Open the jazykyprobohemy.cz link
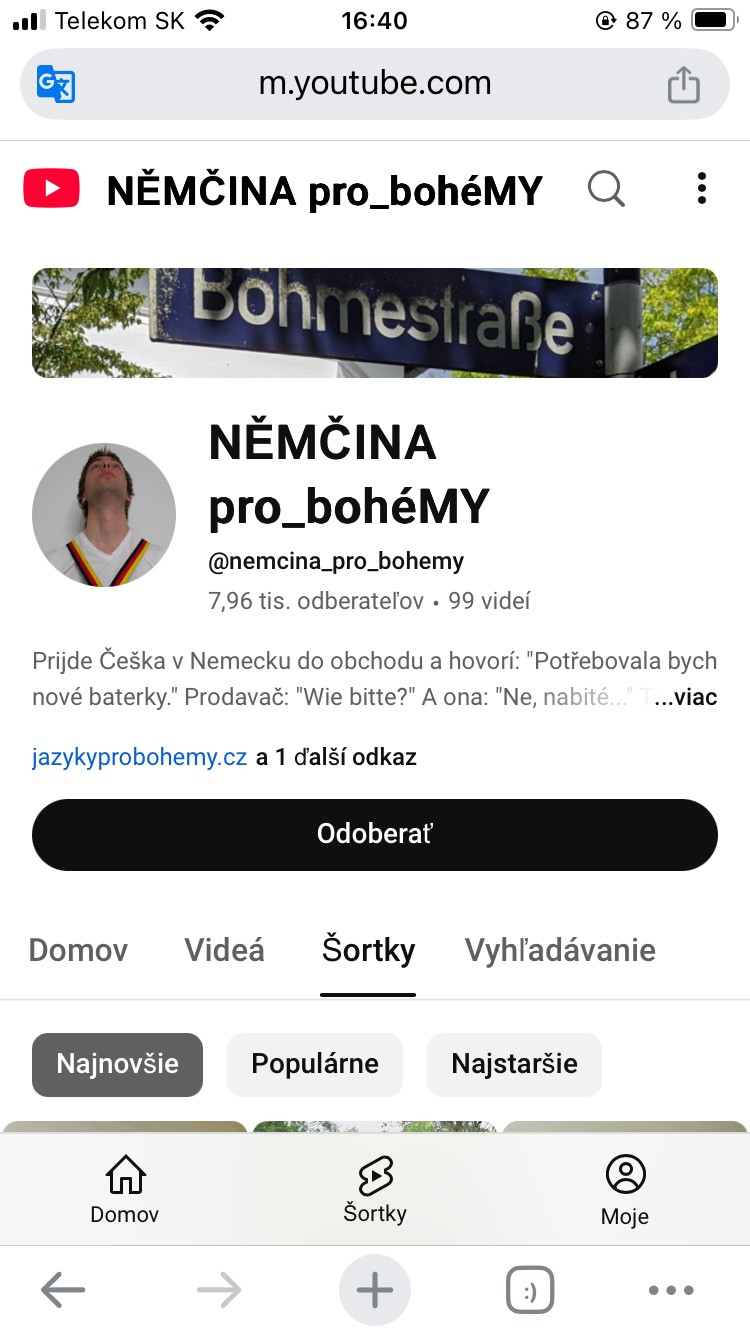The height and width of the screenshot is (1334, 750). click(139, 757)
